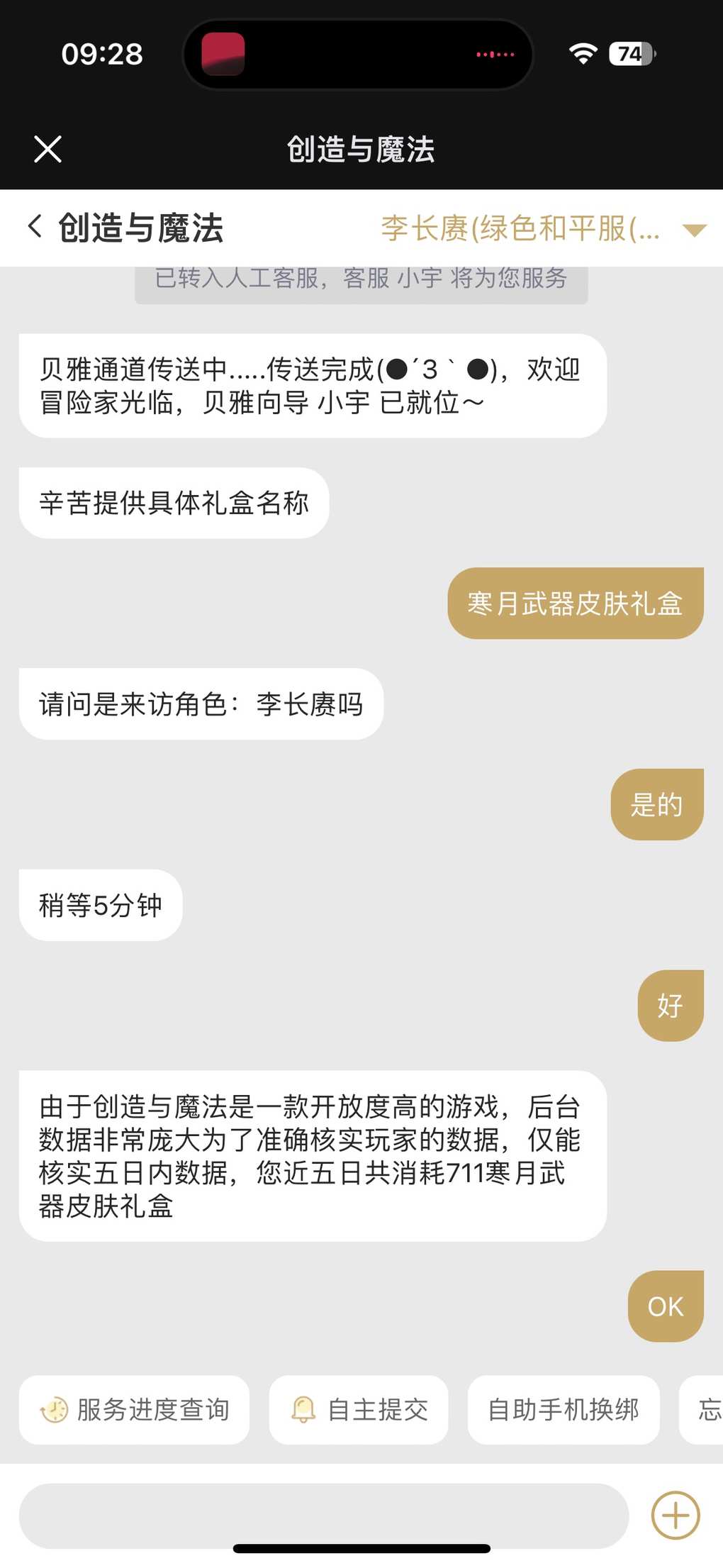
Task: Select the 自主提交 chip
Action: [x=359, y=1410]
